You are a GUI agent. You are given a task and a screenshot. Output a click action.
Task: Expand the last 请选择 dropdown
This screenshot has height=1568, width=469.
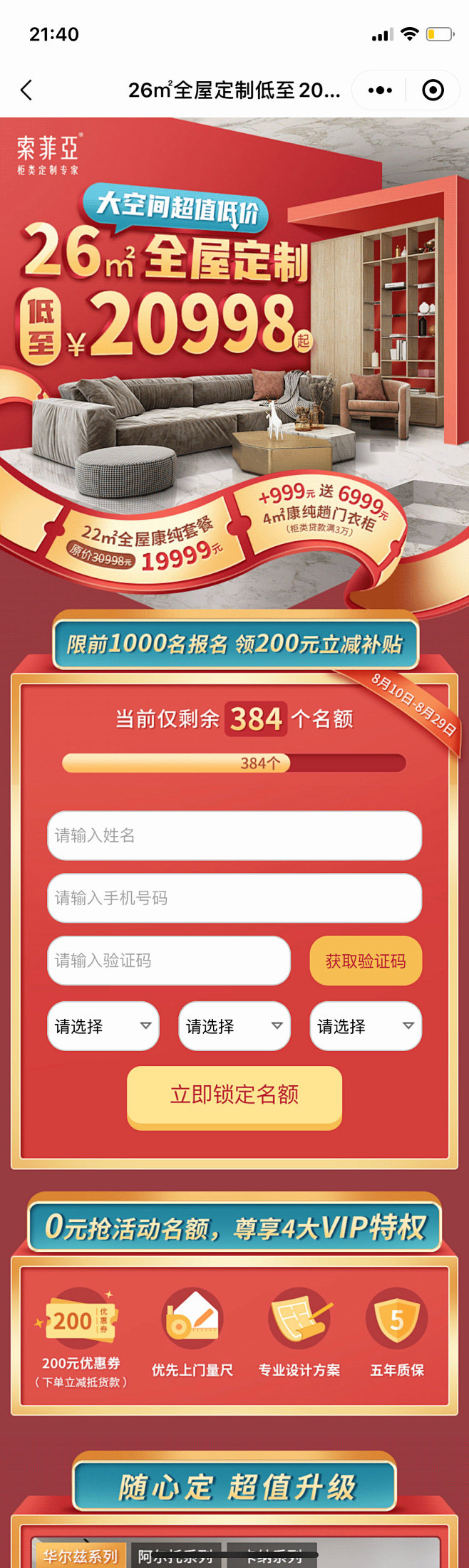pos(366,1026)
